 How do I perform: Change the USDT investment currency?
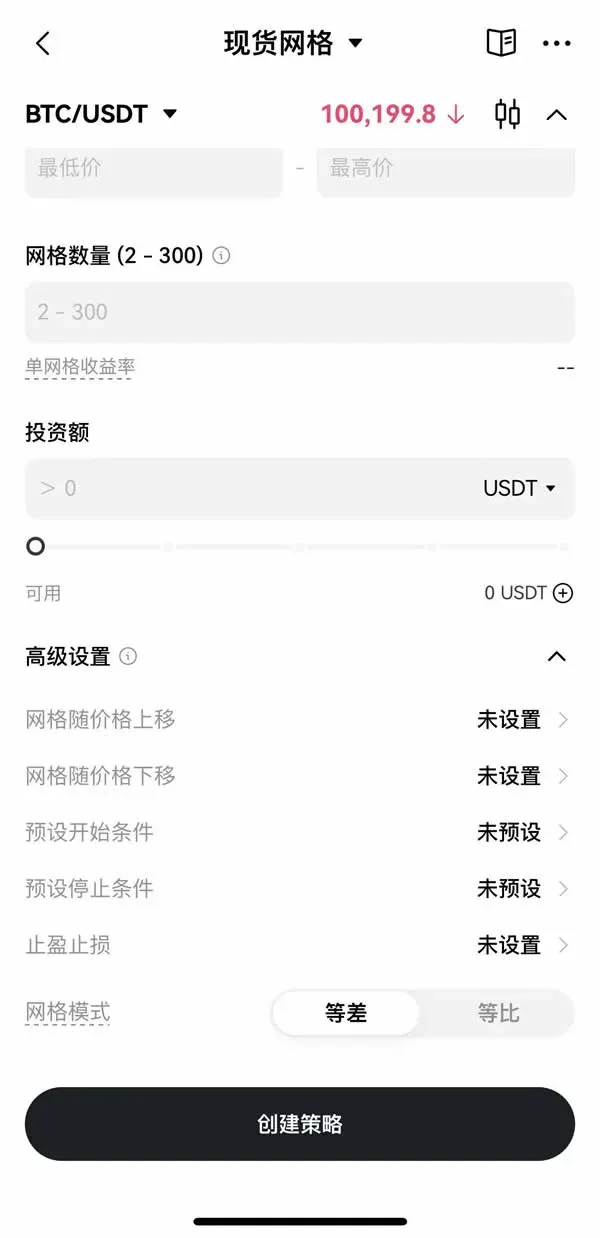point(520,488)
